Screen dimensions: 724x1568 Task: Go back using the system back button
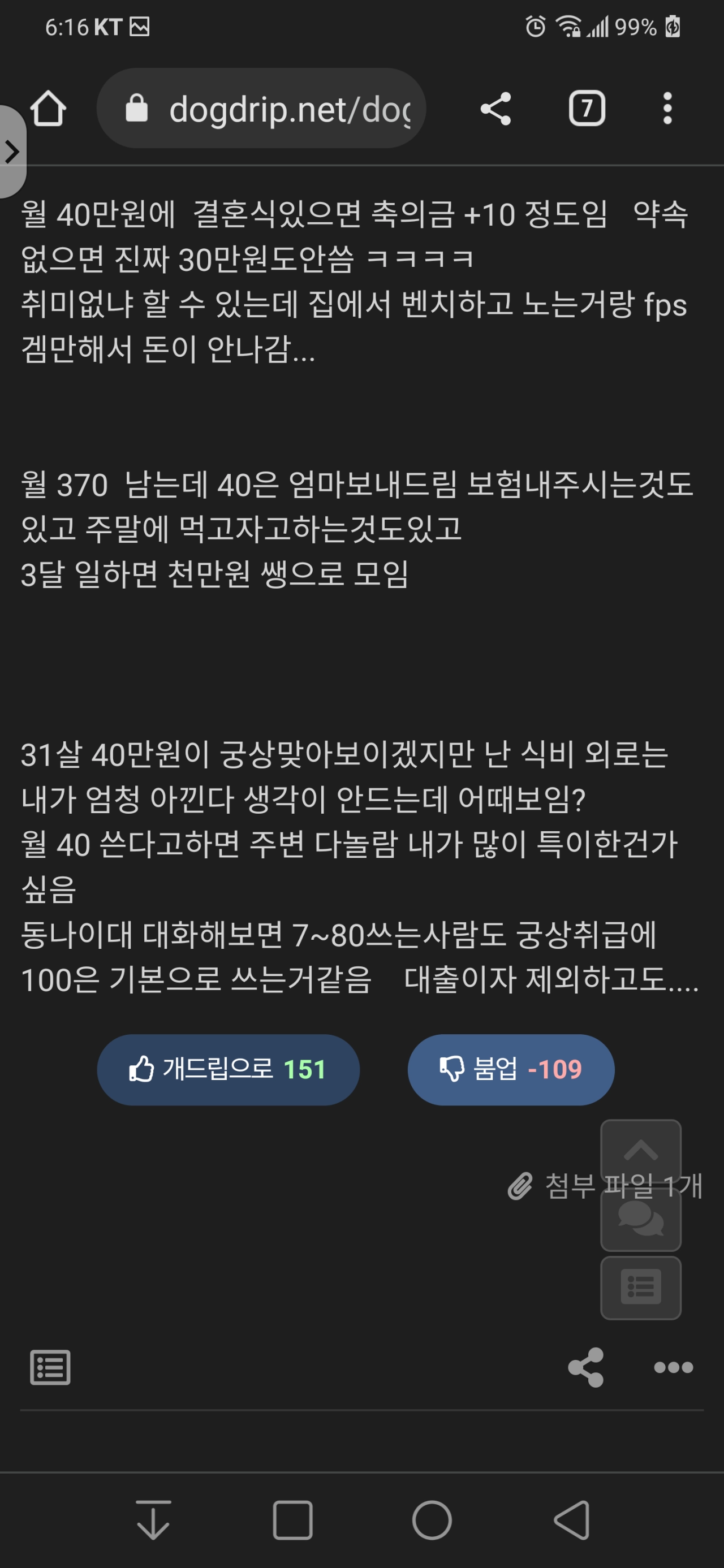[x=572, y=1520]
